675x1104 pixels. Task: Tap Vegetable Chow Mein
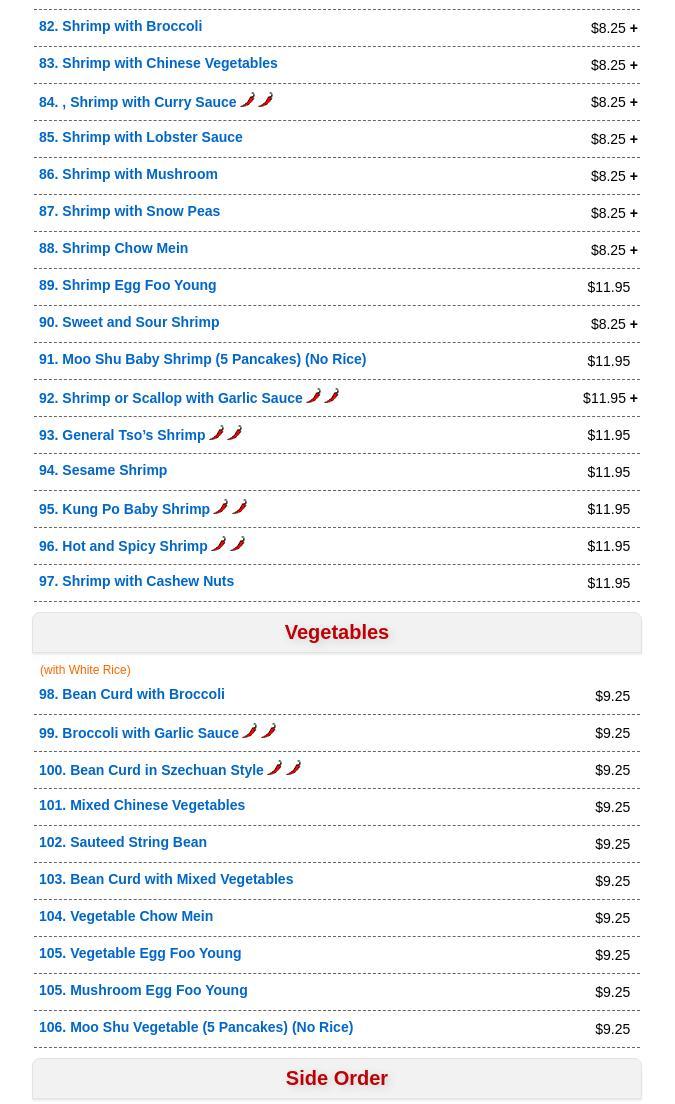[126, 917]
